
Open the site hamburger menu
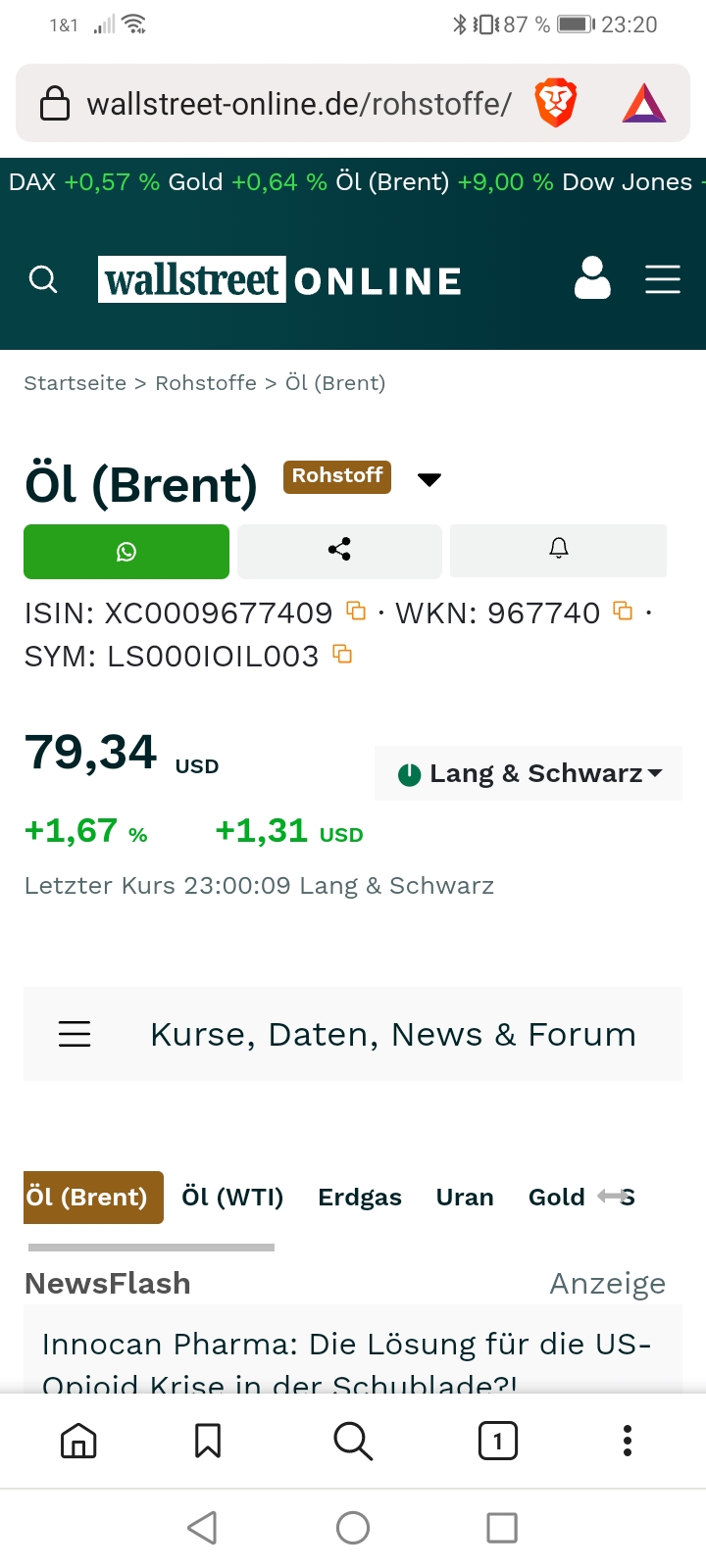click(663, 280)
